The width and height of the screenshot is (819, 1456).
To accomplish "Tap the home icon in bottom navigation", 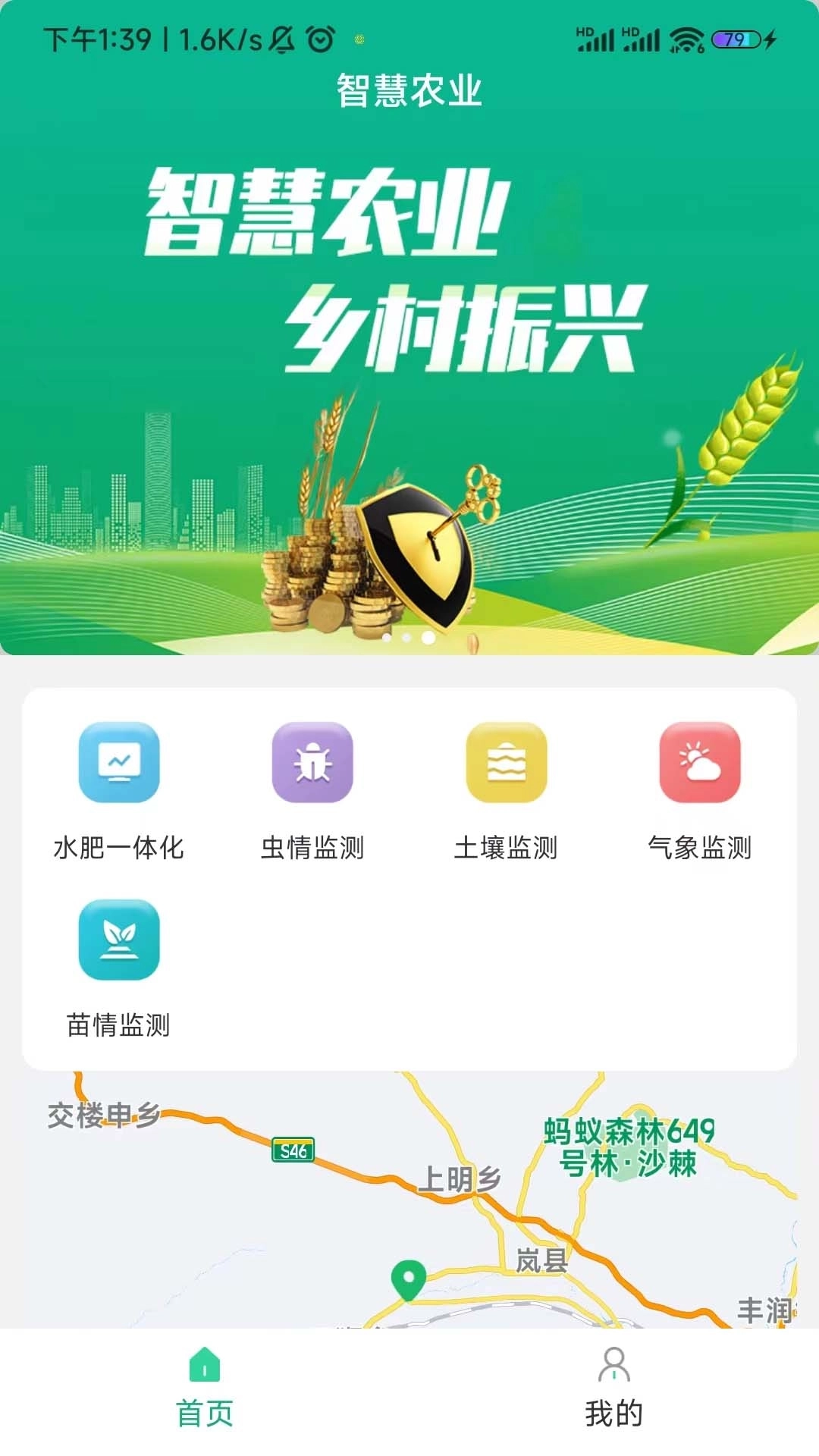I will pyautogui.click(x=203, y=1365).
